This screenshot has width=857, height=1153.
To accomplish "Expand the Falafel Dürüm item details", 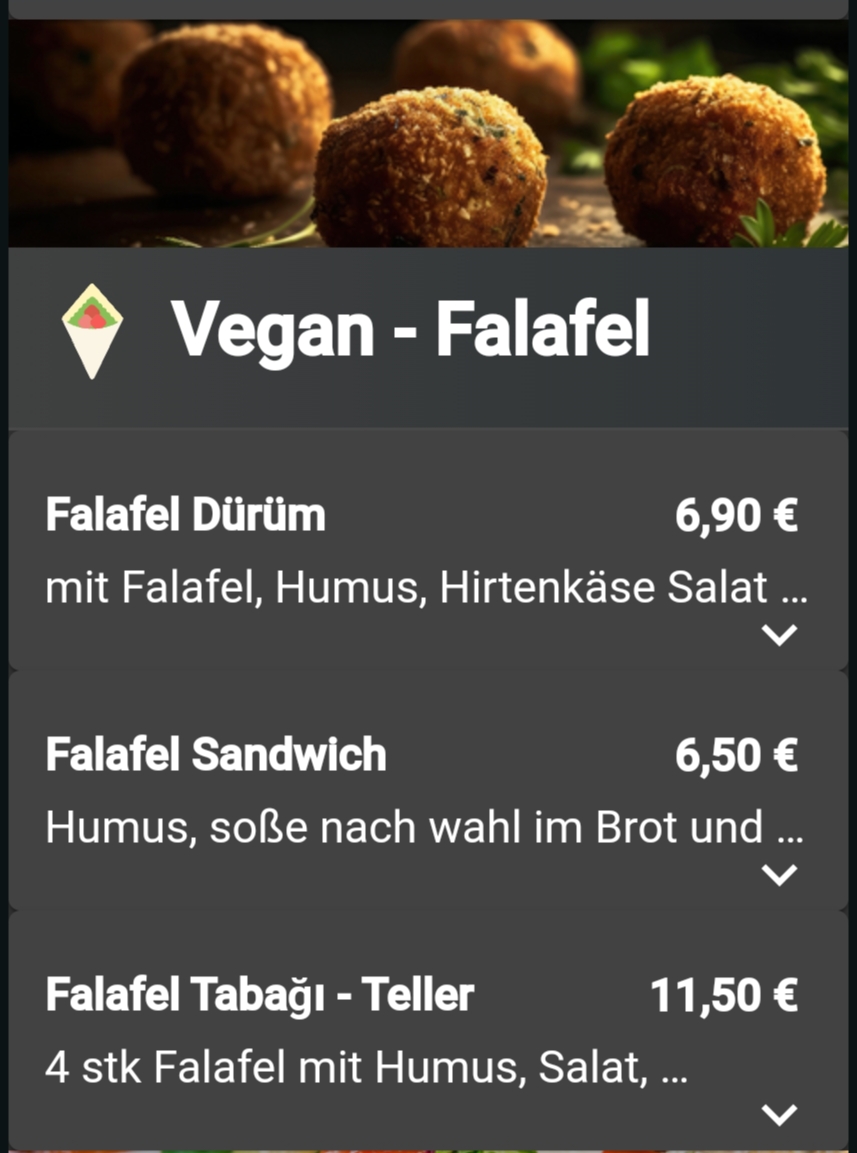I will coord(779,634).
